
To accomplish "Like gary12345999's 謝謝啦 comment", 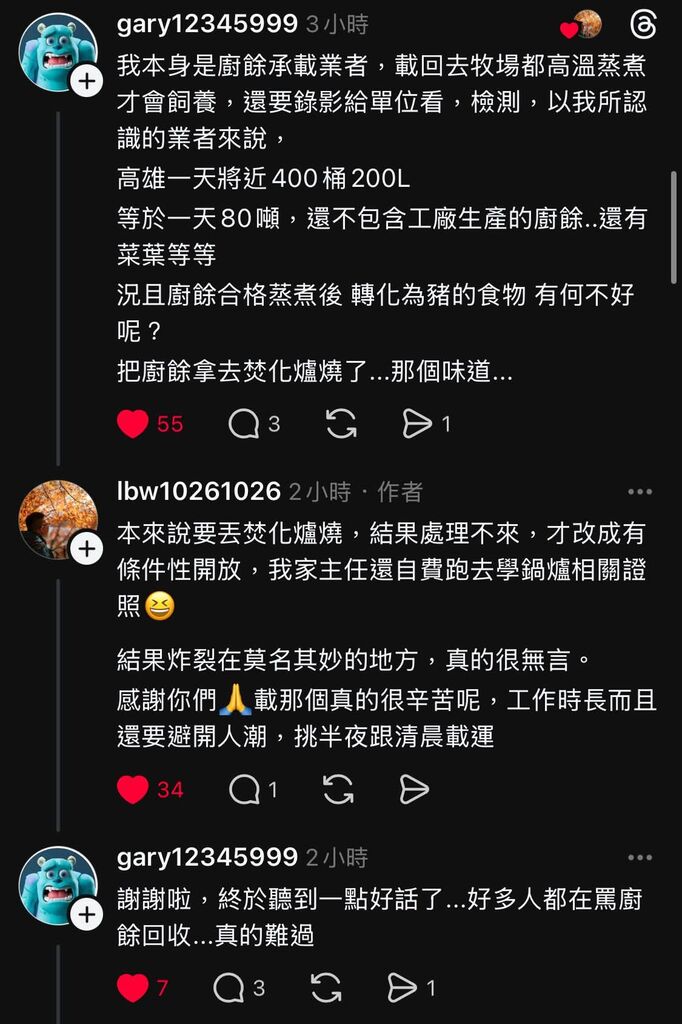I will [x=133, y=988].
